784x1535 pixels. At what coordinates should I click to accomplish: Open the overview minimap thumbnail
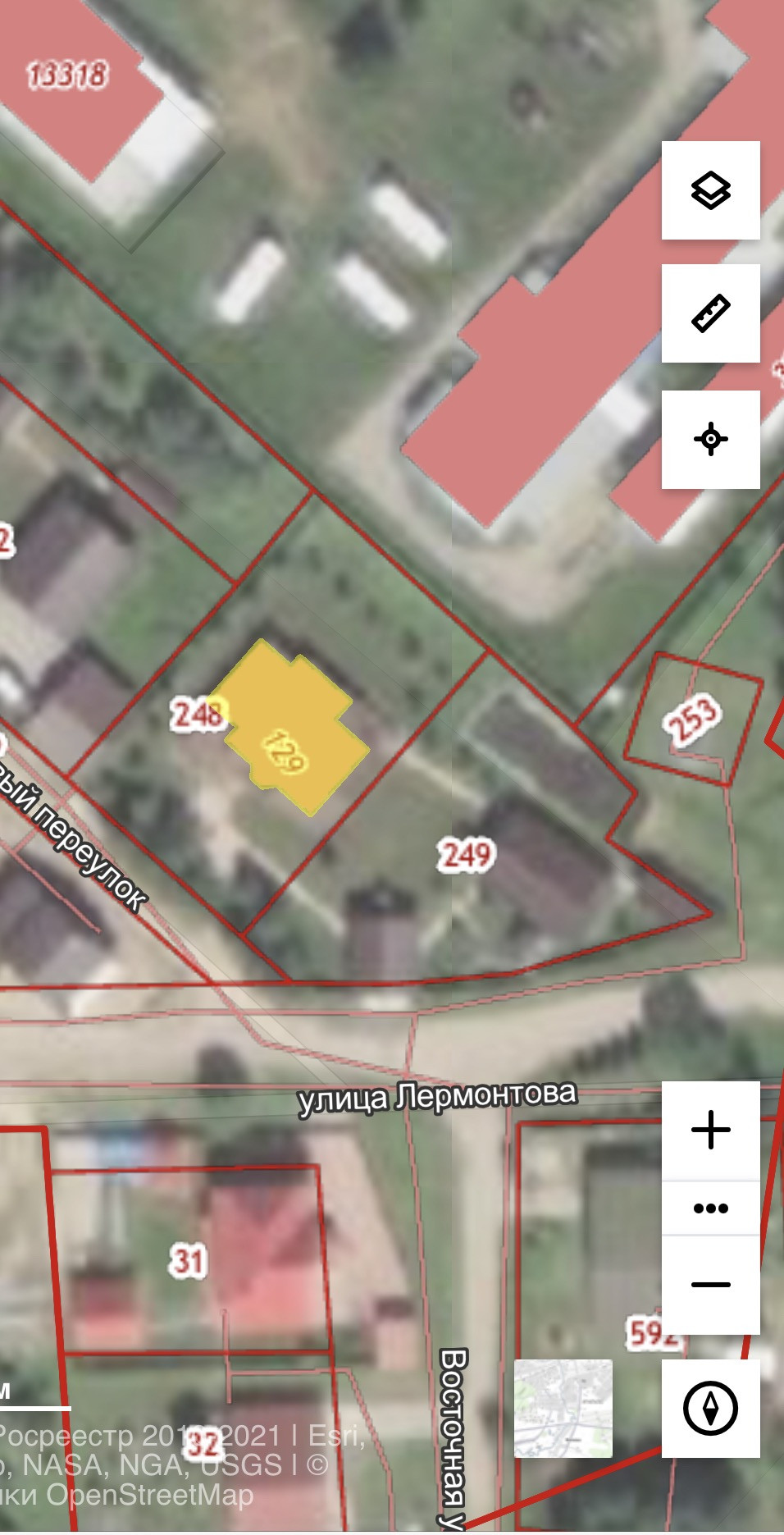pyautogui.click(x=563, y=1408)
